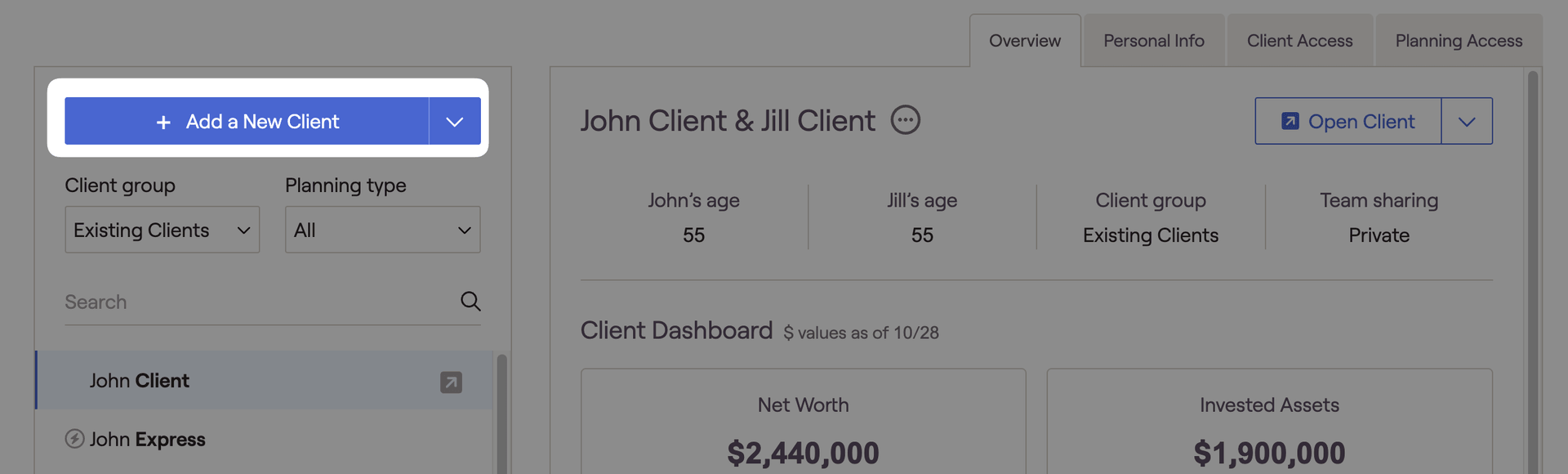This screenshot has width=1568, height=474.
Task: Tap the search magnifier icon
Action: (470, 302)
